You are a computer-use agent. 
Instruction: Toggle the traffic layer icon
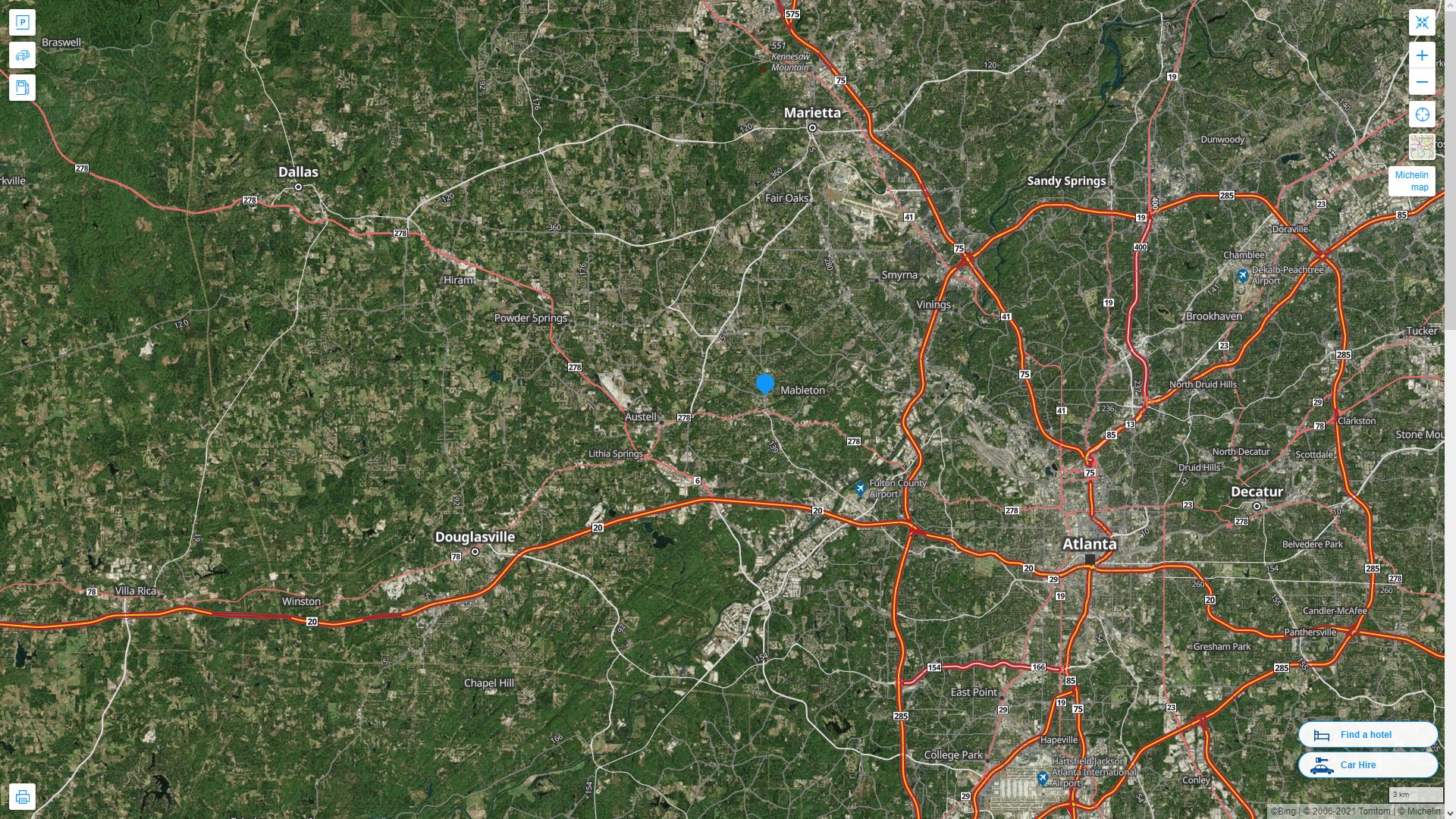pyautogui.click(x=22, y=55)
